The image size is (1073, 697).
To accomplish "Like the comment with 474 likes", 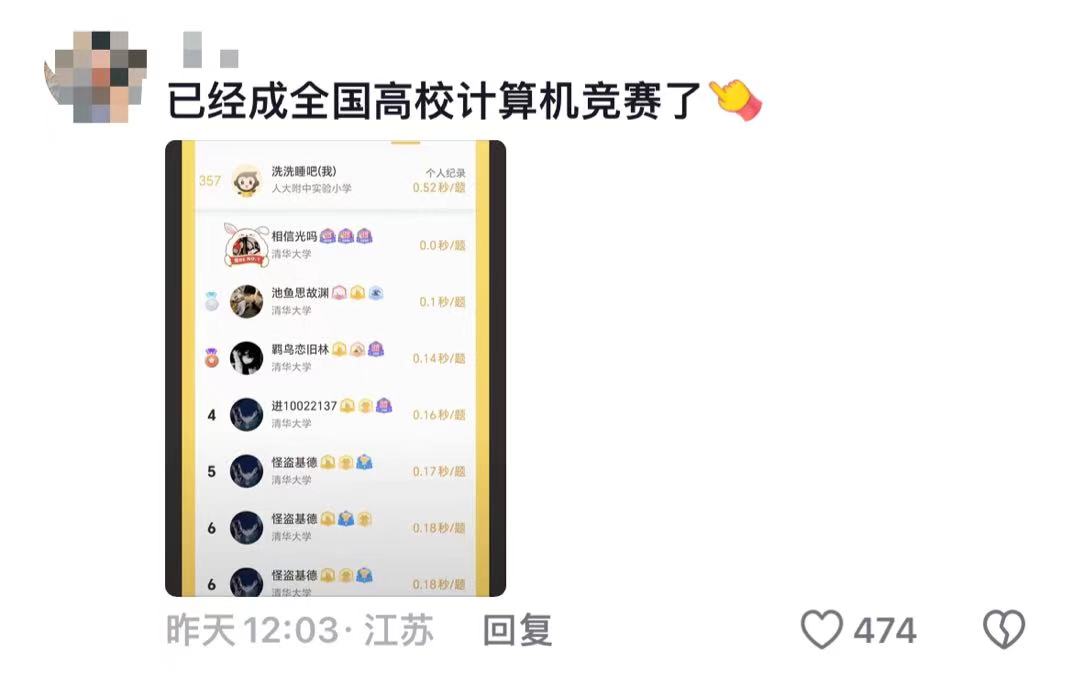I will click(822, 630).
